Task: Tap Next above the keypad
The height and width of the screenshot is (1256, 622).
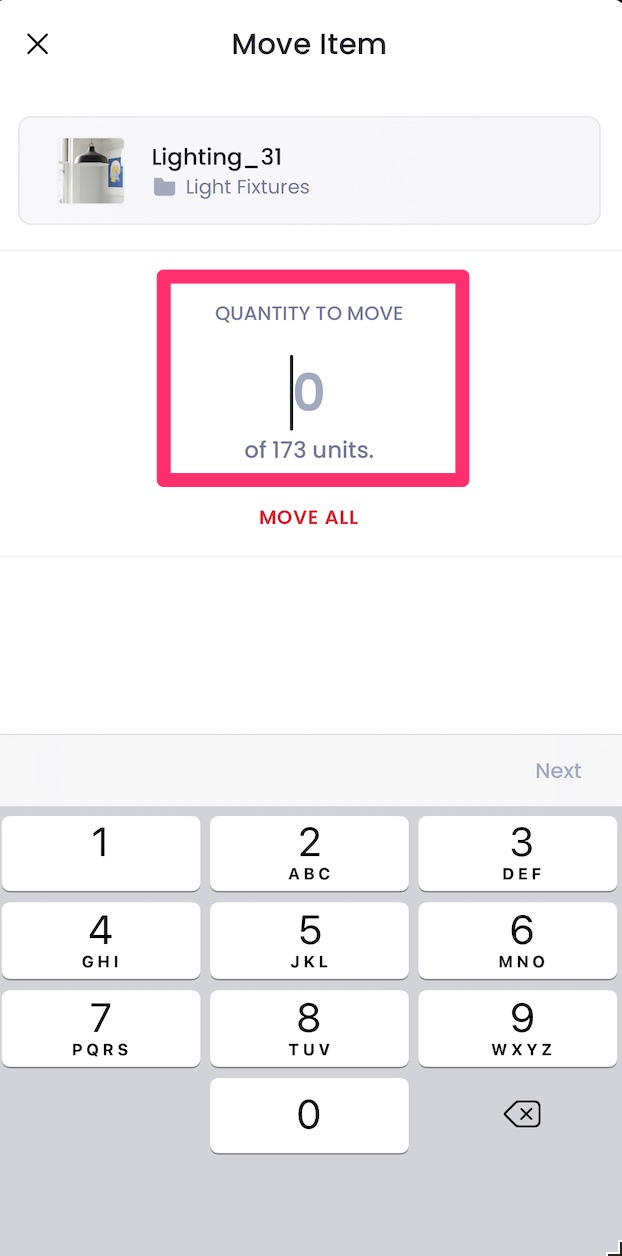Action: coord(558,770)
